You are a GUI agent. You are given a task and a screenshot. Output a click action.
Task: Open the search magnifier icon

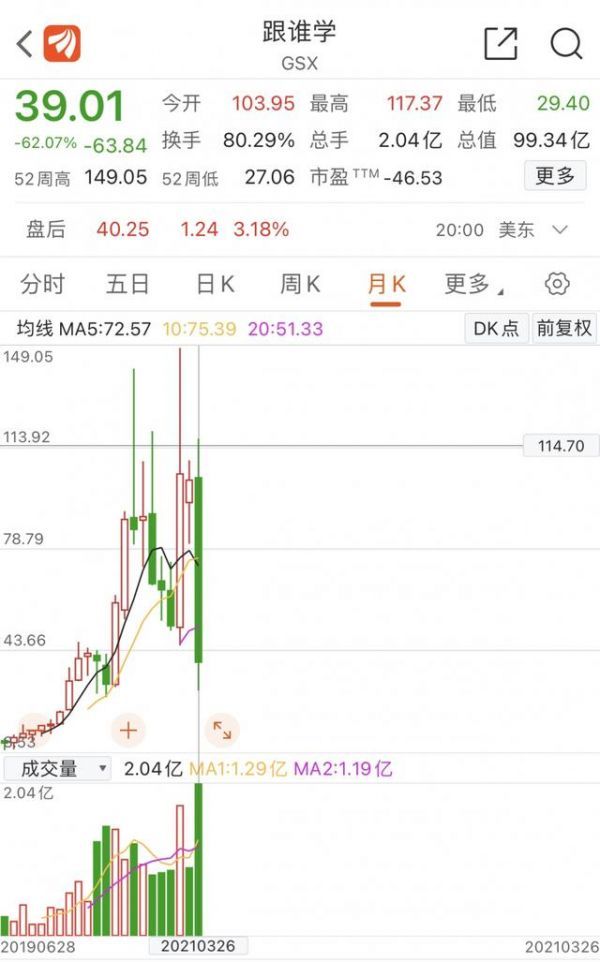tap(566, 44)
